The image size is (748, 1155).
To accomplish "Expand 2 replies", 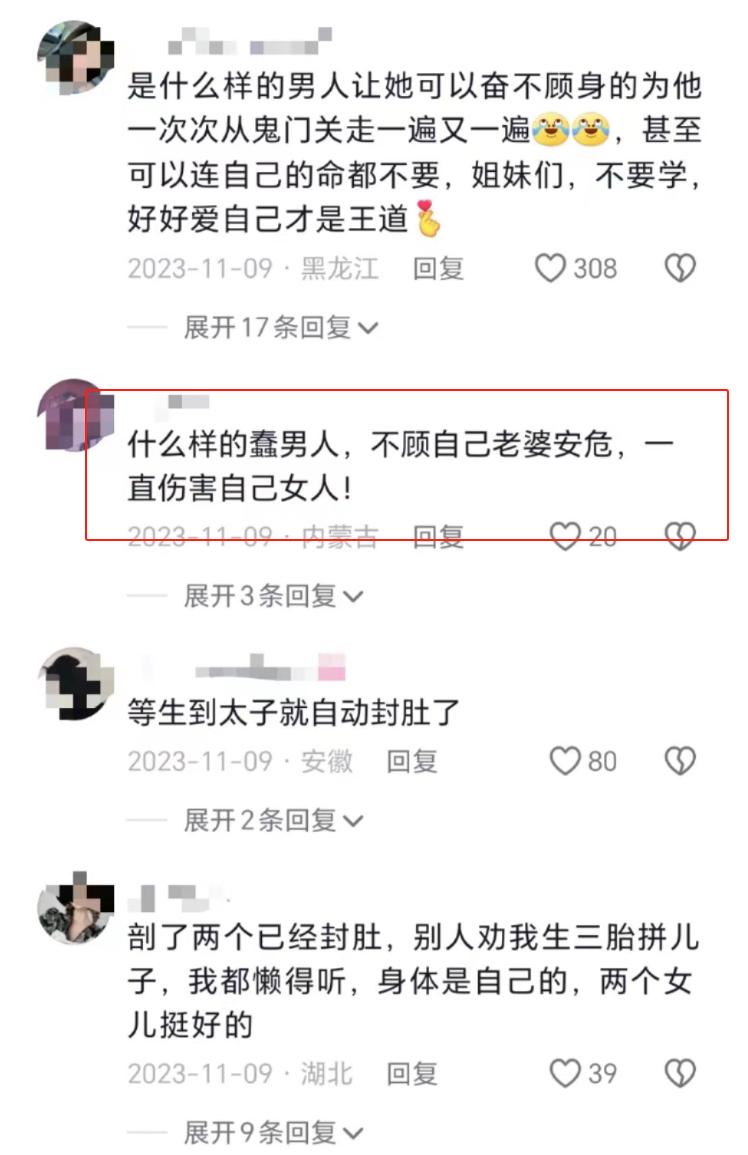I will (x=272, y=821).
